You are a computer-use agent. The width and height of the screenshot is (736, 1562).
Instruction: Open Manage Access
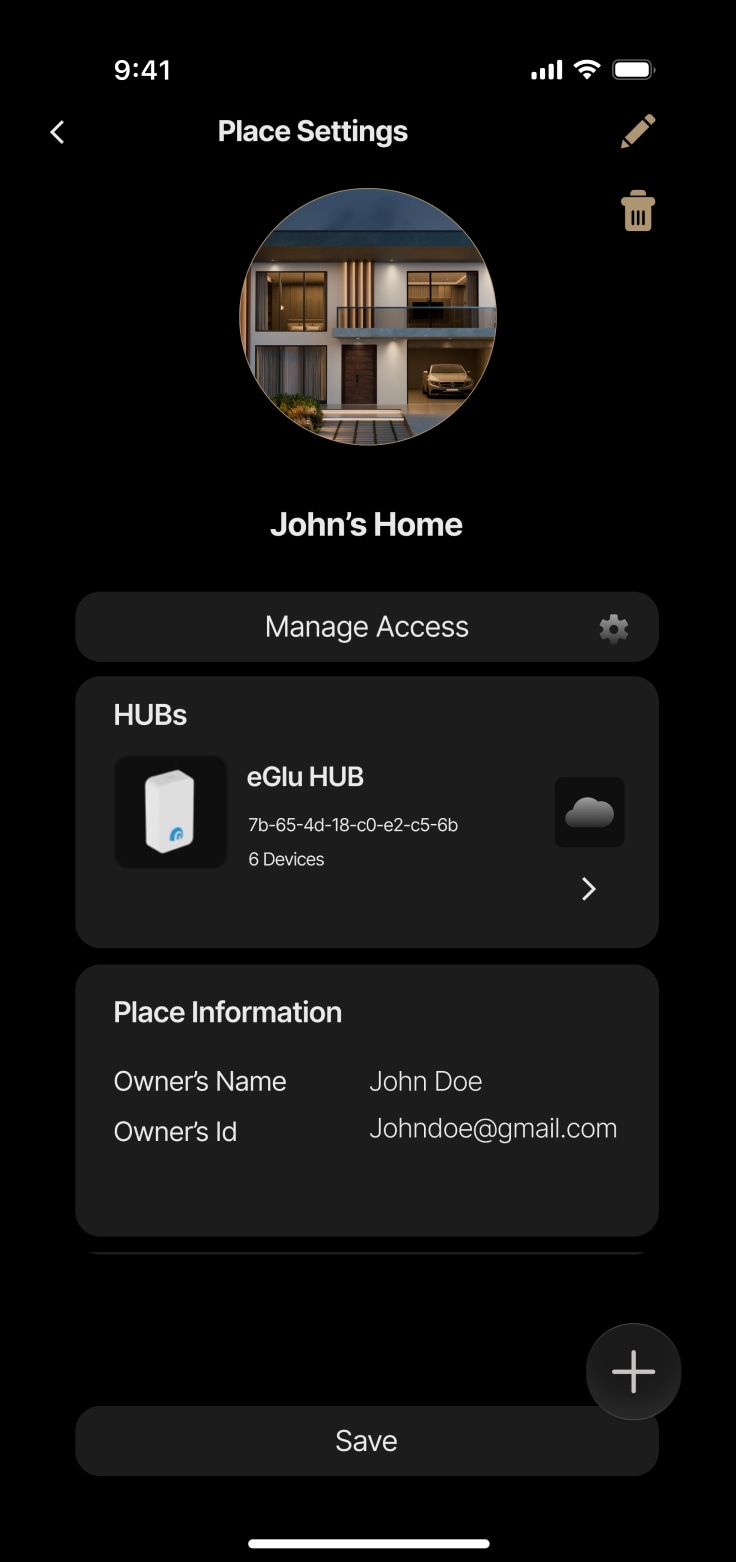coord(366,627)
